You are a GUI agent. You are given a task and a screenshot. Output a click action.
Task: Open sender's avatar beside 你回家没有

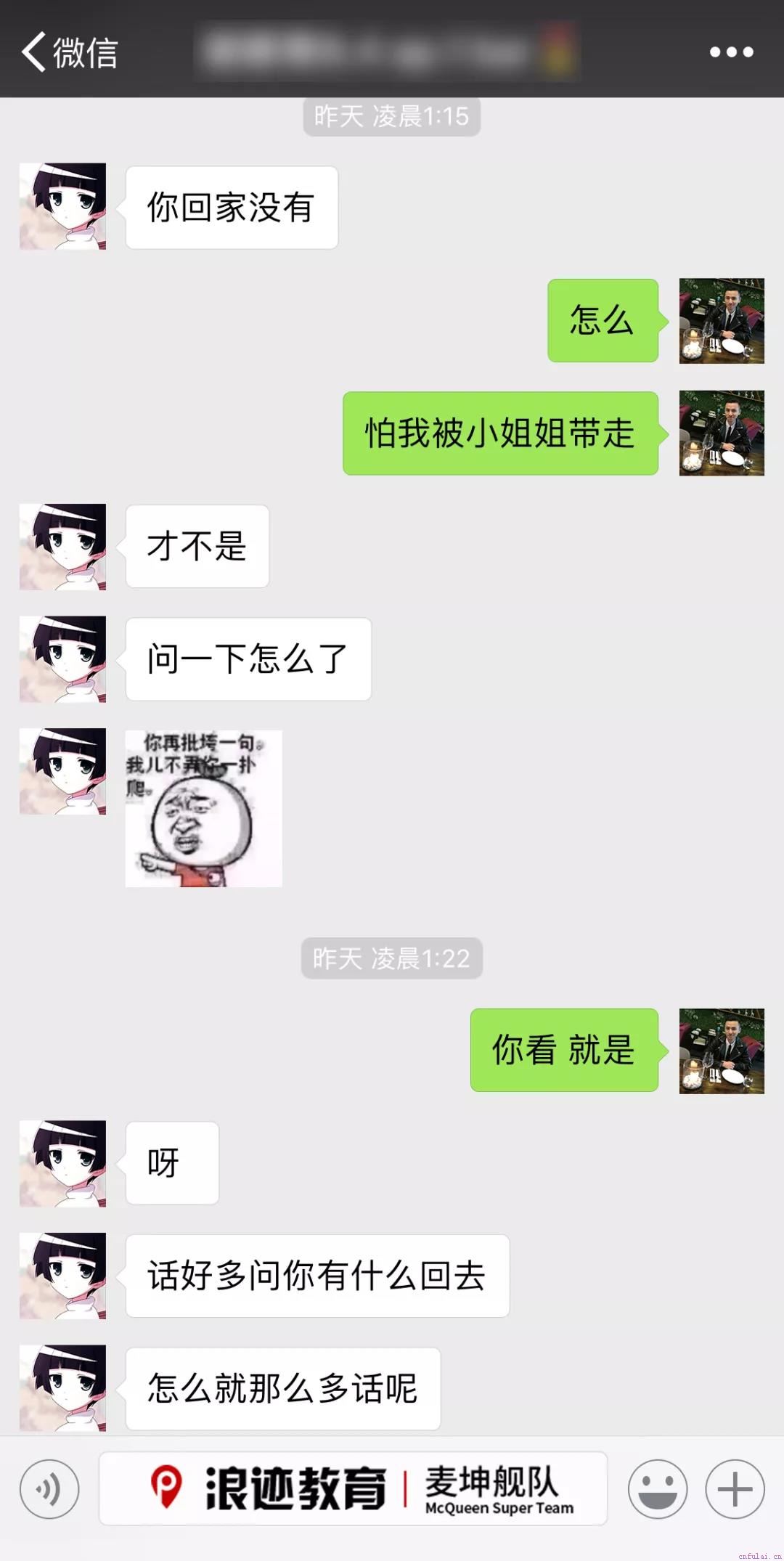tap(62, 207)
